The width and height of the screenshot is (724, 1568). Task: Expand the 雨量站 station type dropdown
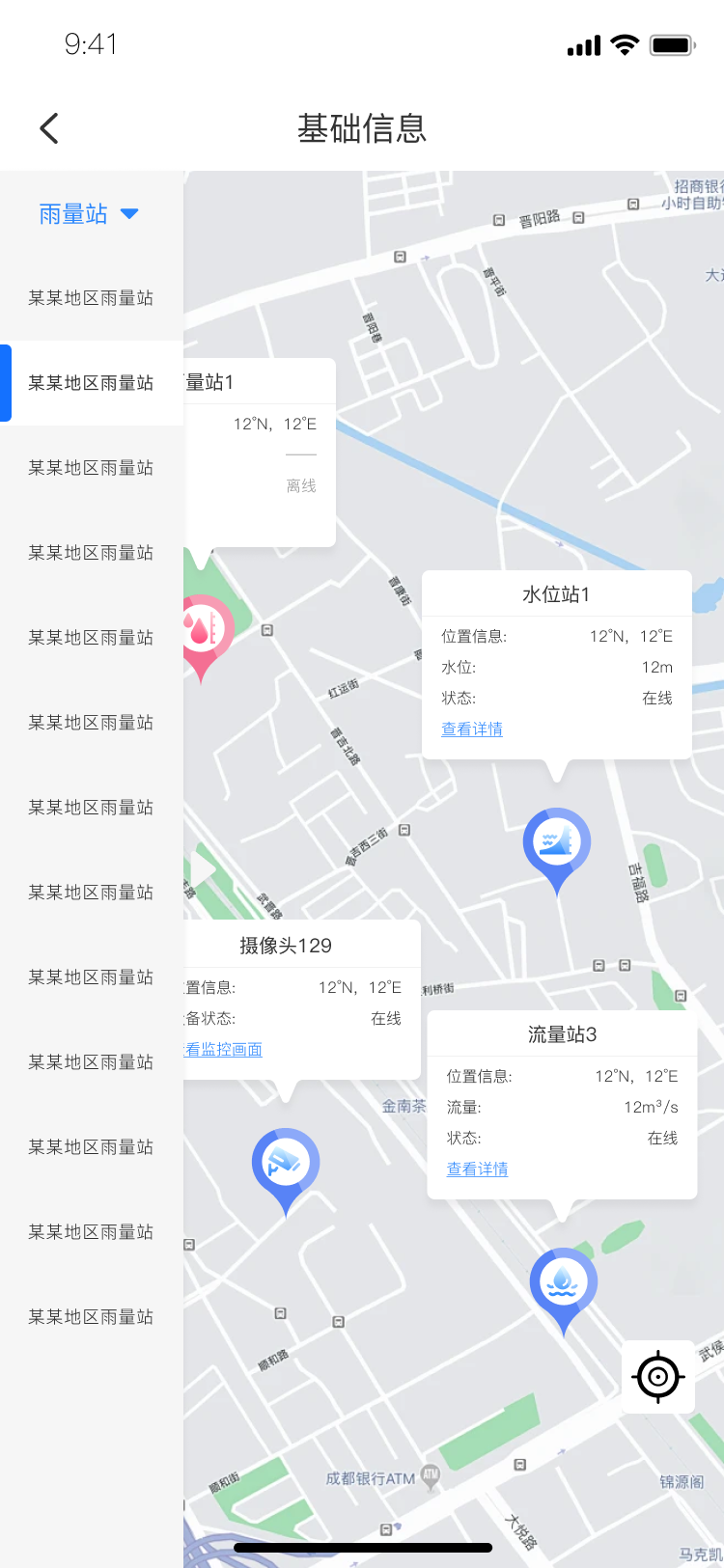(x=89, y=214)
